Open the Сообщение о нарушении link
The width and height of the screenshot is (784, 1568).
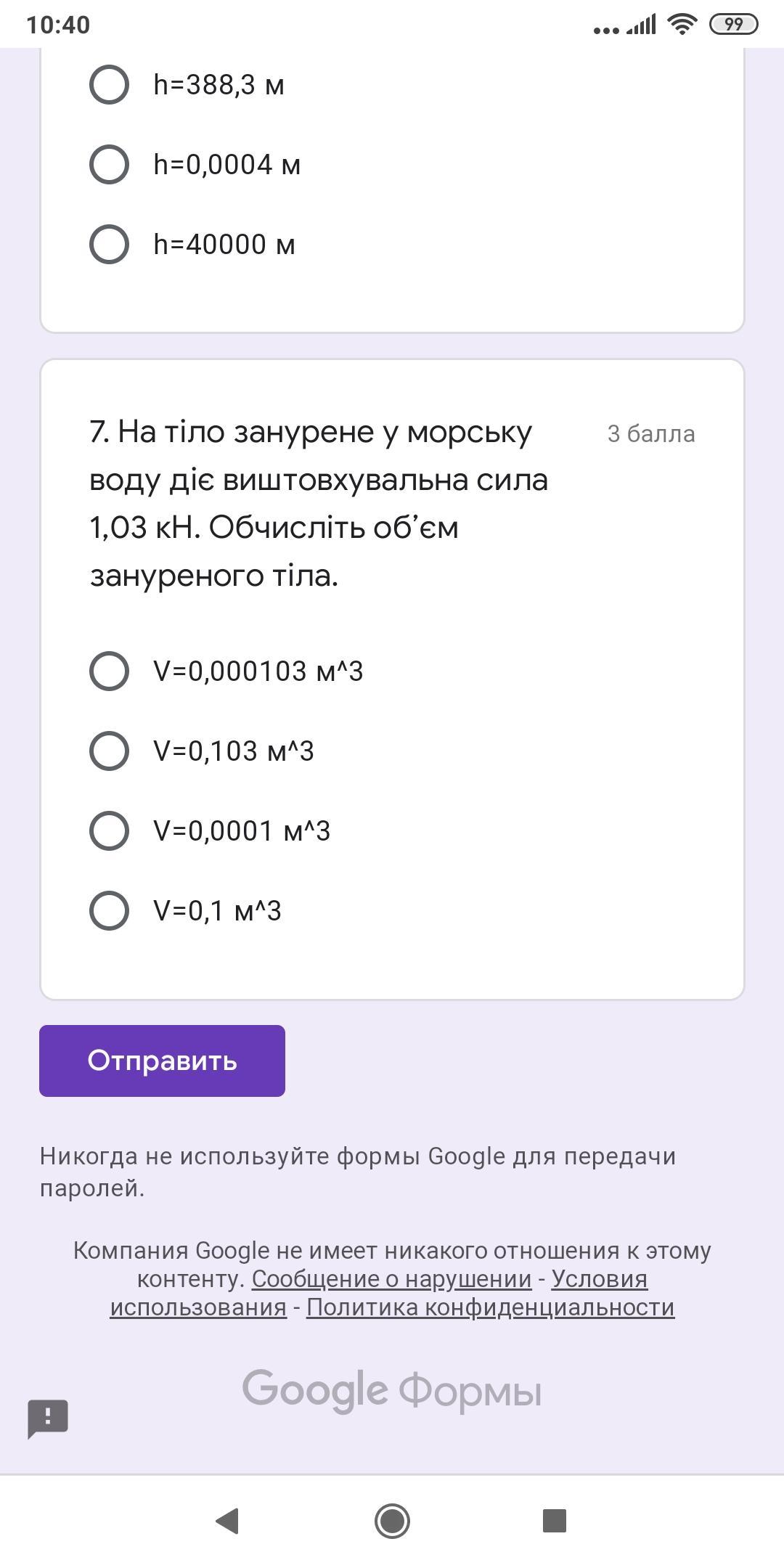[391, 1279]
